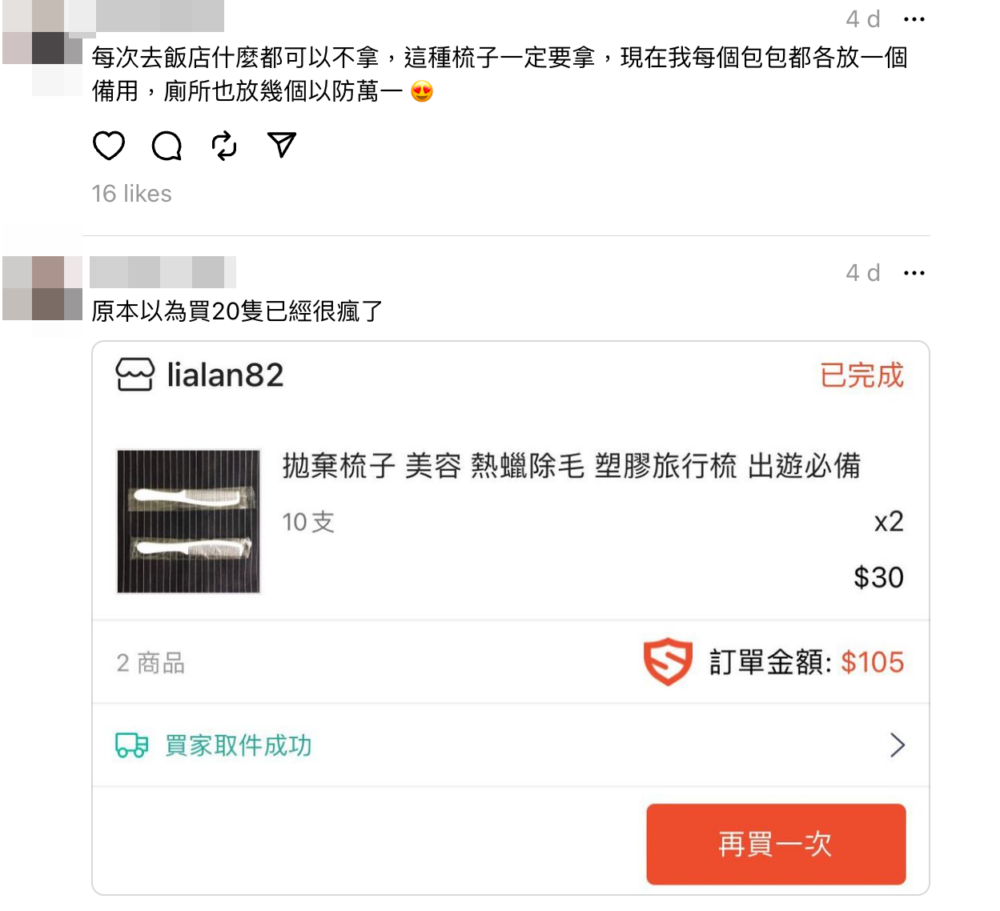This screenshot has width=1000, height=911.
Task: Repost the hotel combs comment
Action: (225, 147)
